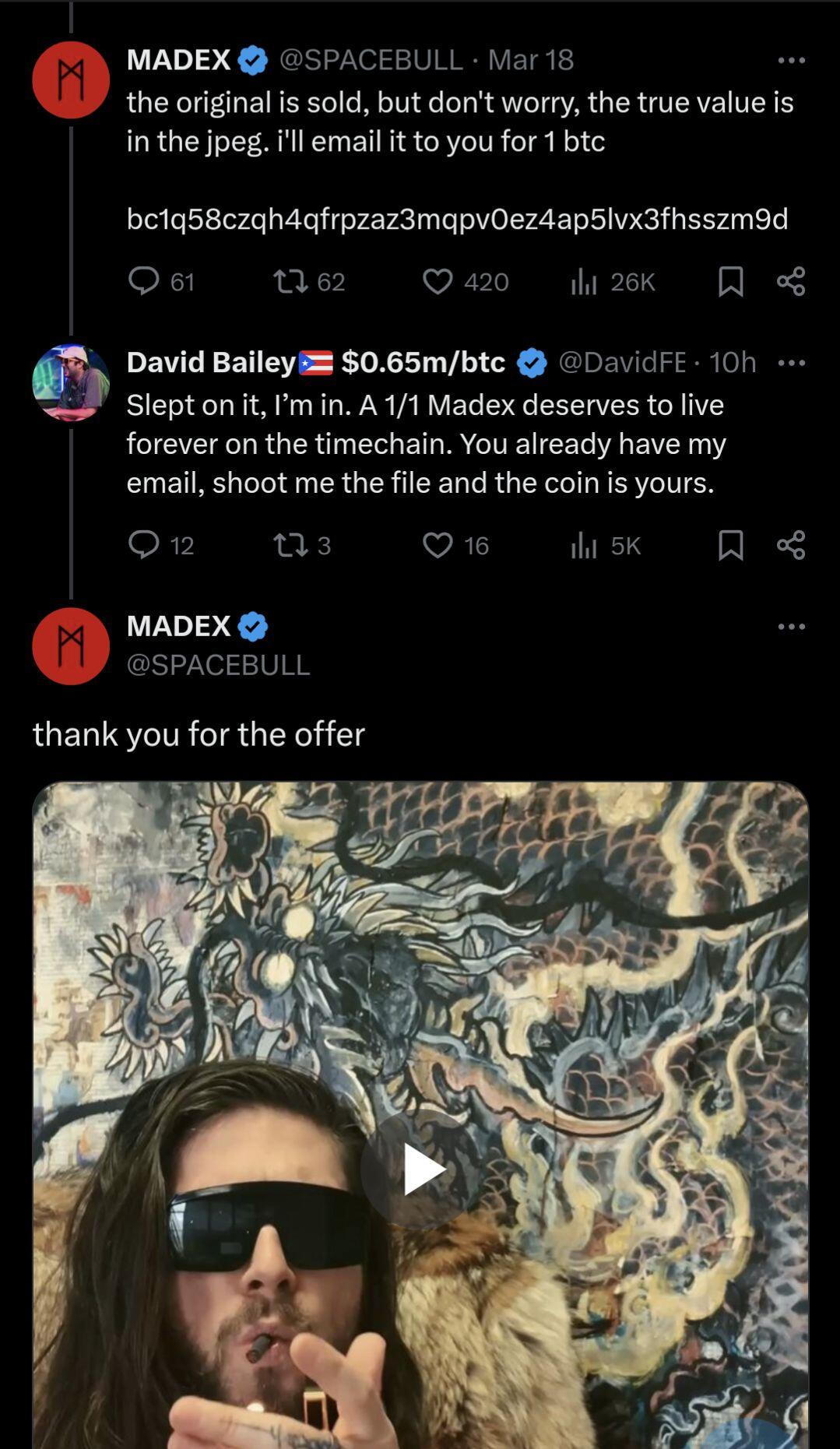Image resolution: width=840 pixels, height=1449 pixels.
Task: Open the @DavidFE profile handle
Action: (x=623, y=362)
